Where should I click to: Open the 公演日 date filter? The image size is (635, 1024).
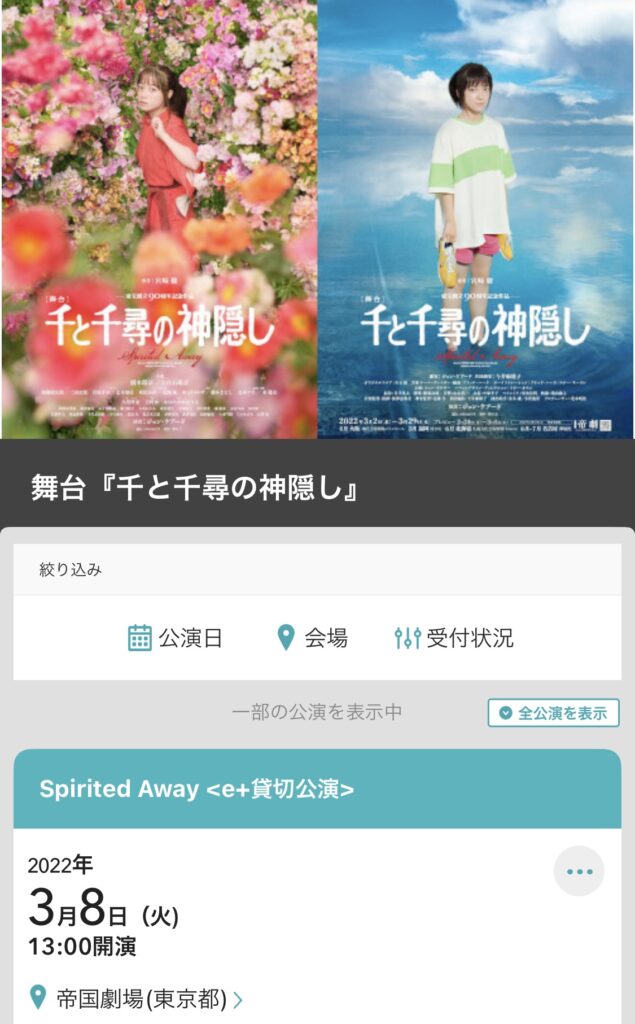pos(176,638)
